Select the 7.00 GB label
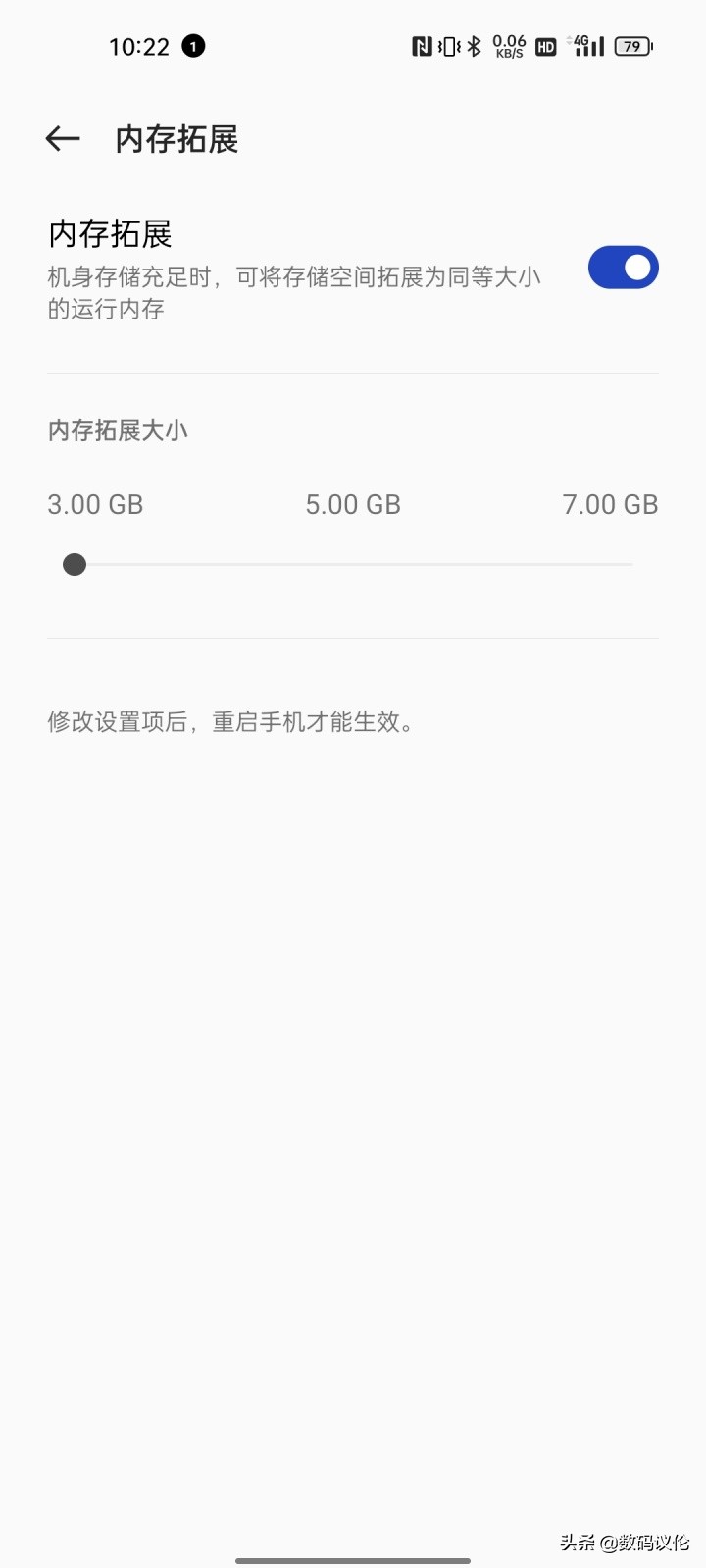 click(609, 503)
